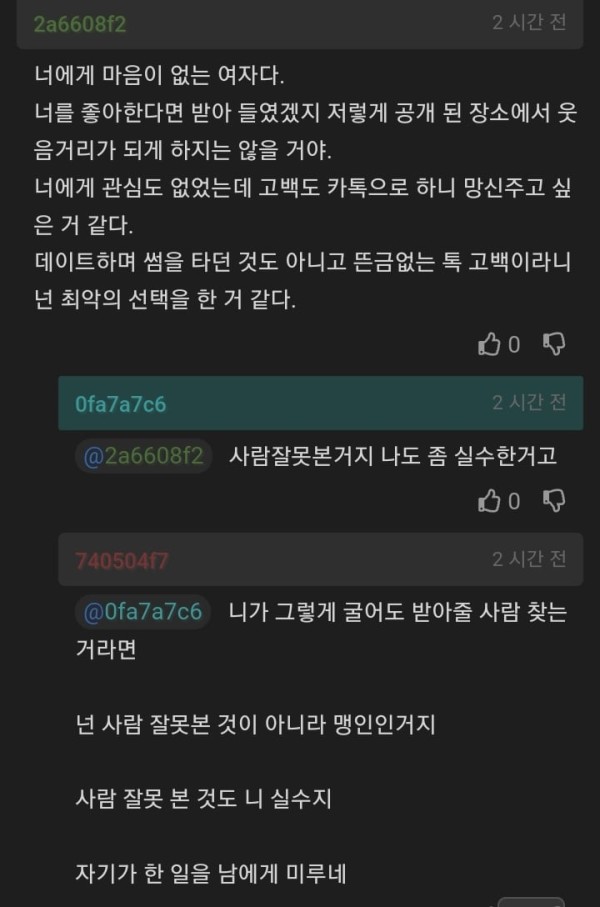
Task: Dislike the reply by 0fa7a7c6
Action: (553, 501)
